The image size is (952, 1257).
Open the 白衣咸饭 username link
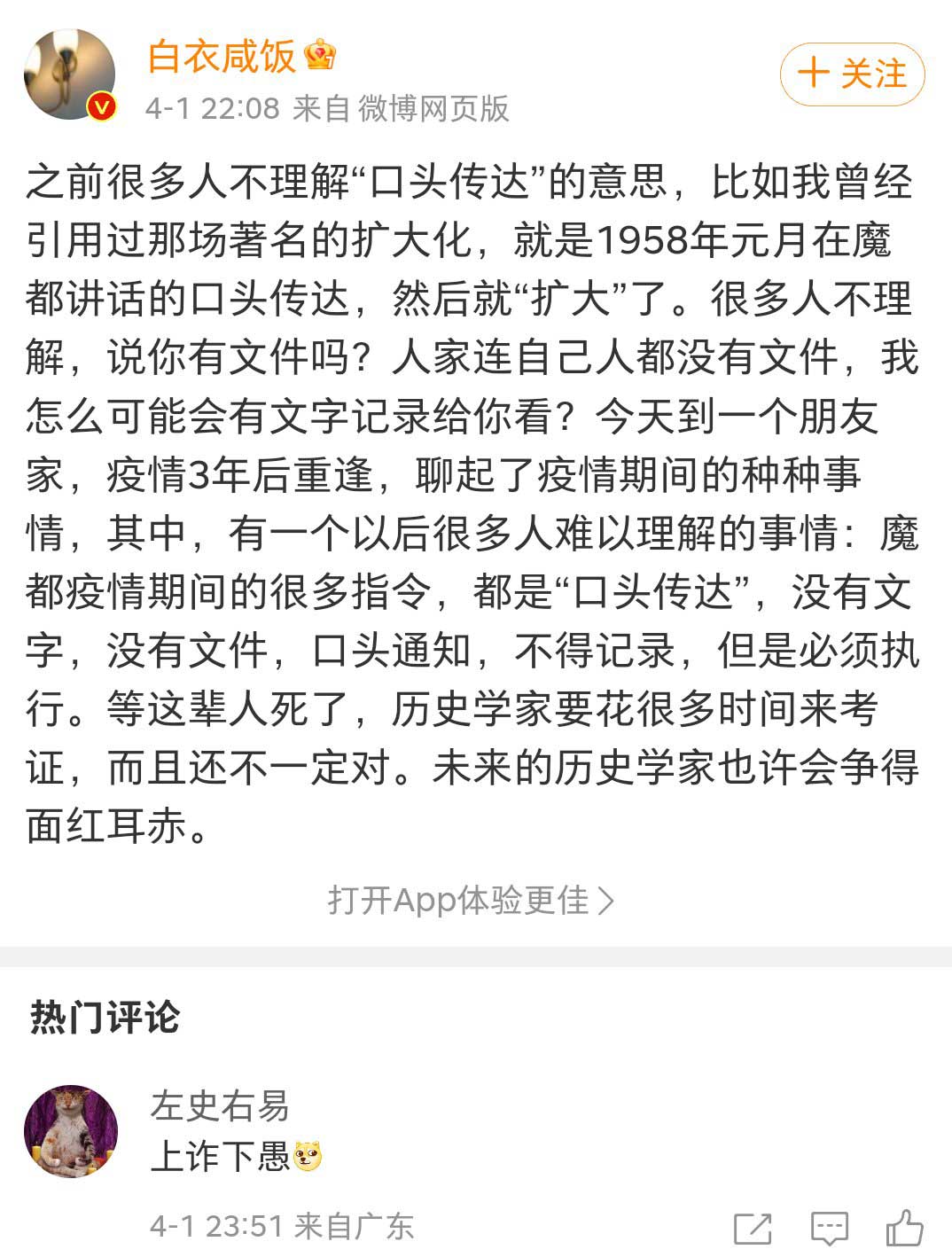[x=222, y=57]
